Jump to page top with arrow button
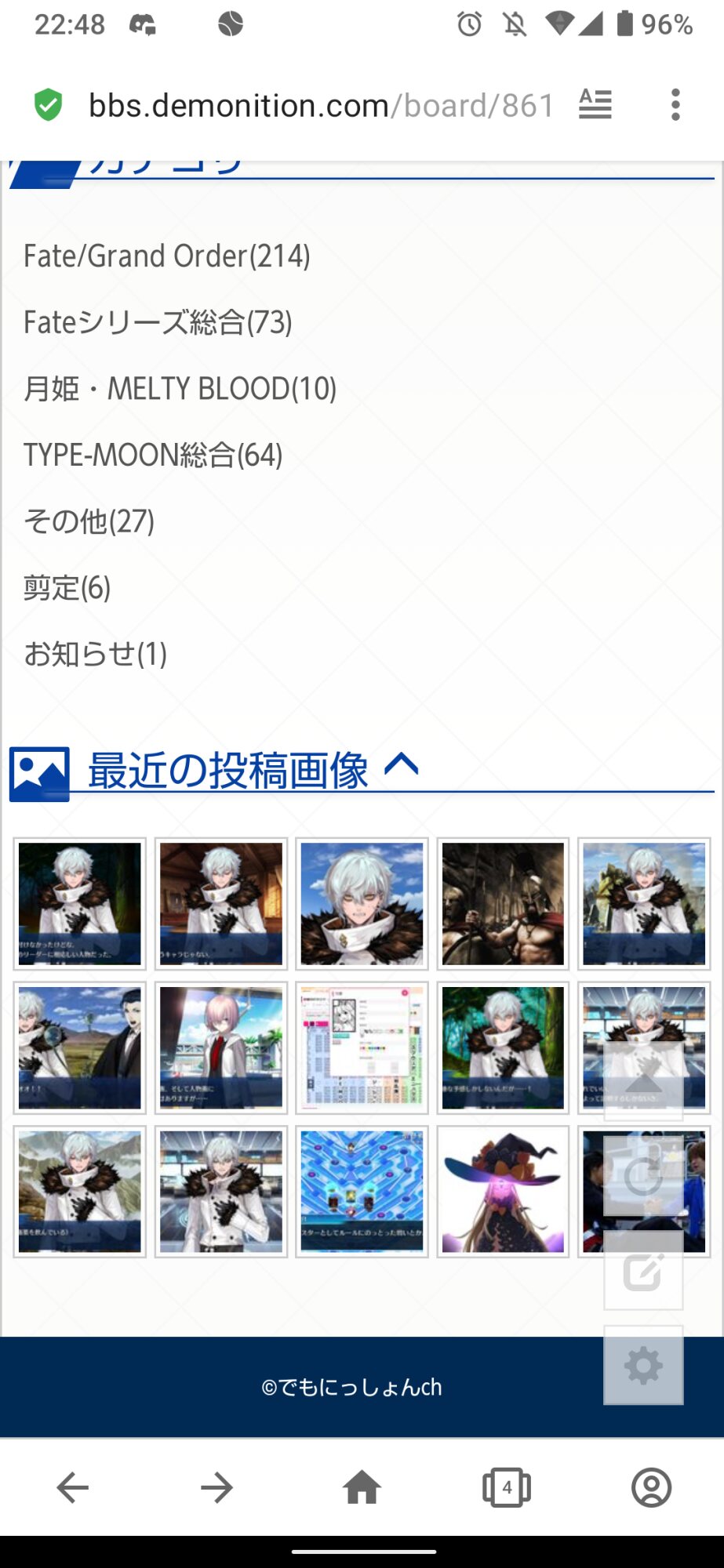This screenshot has height=1568, width=724. 643,1082
